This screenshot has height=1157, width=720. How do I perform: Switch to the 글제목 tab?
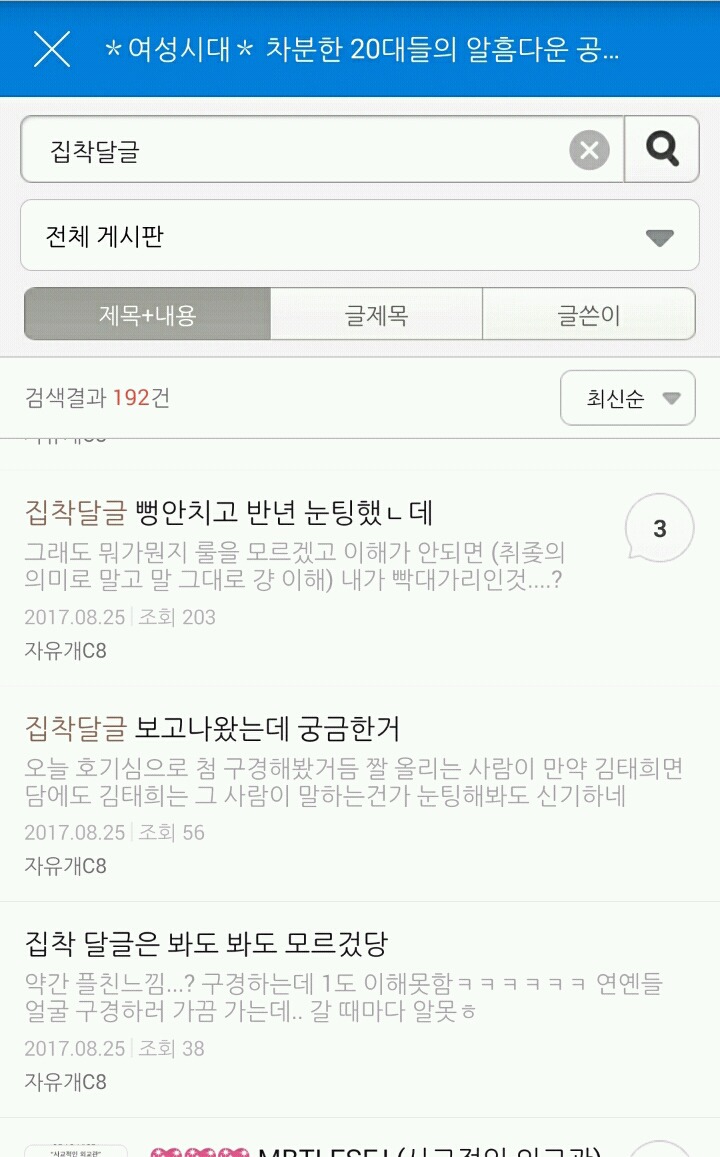pyautogui.click(x=376, y=315)
